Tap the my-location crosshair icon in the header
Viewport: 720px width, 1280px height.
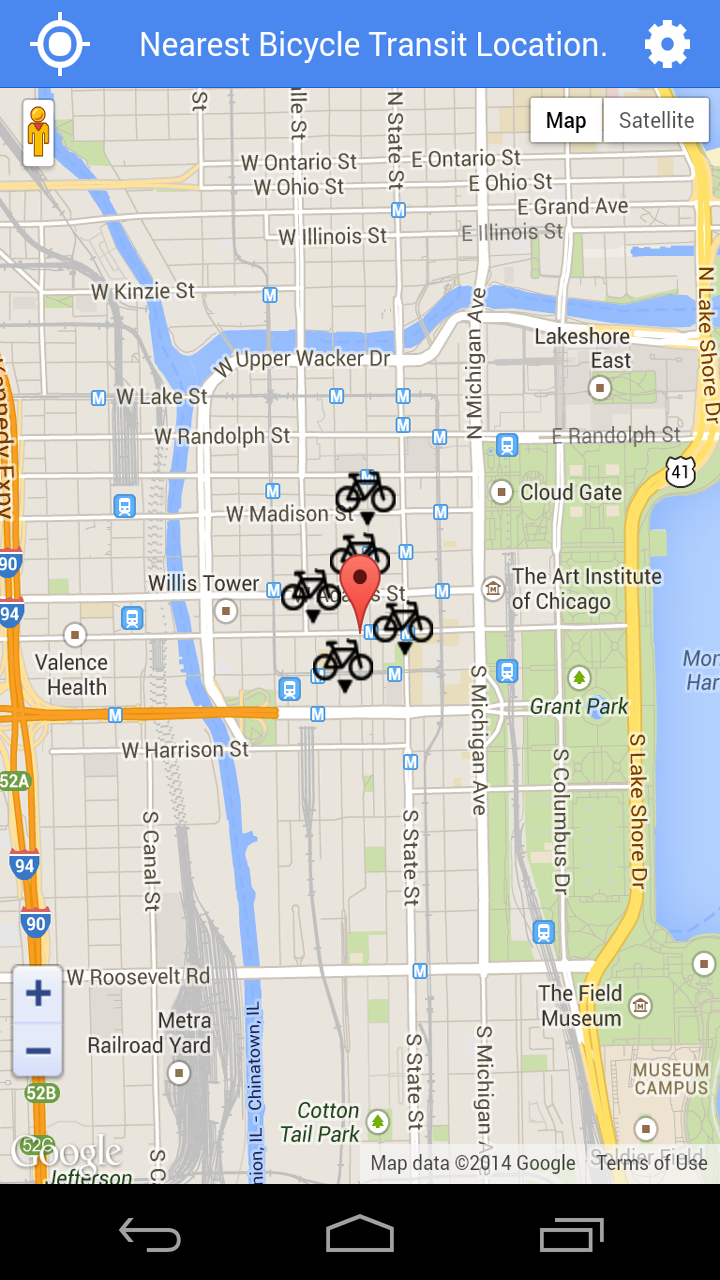(x=59, y=43)
